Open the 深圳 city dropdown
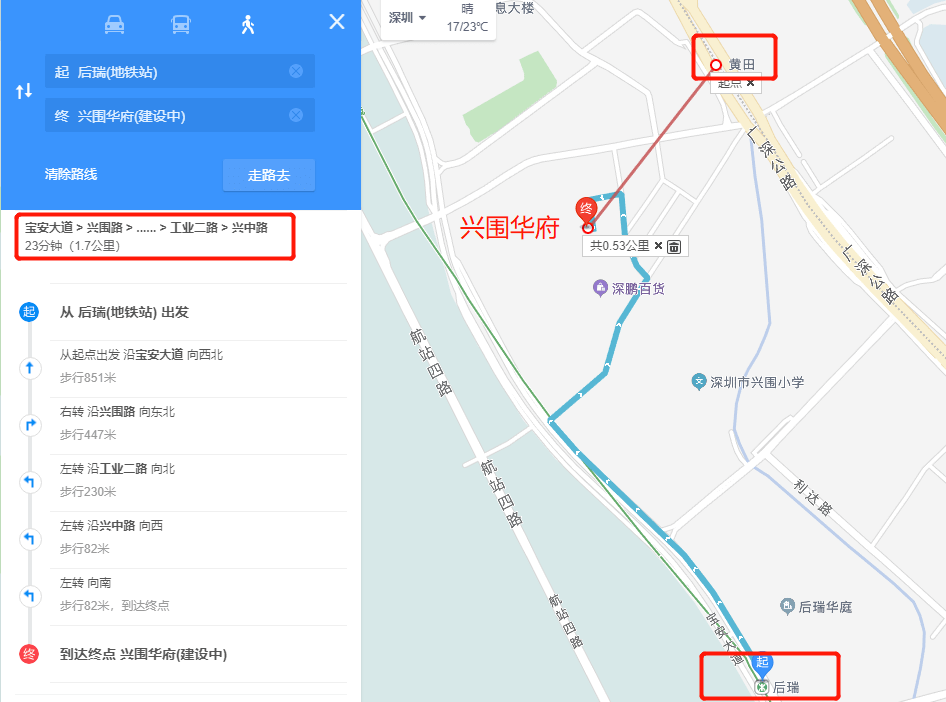Screen dimensions: 946x702 (x=406, y=18)
